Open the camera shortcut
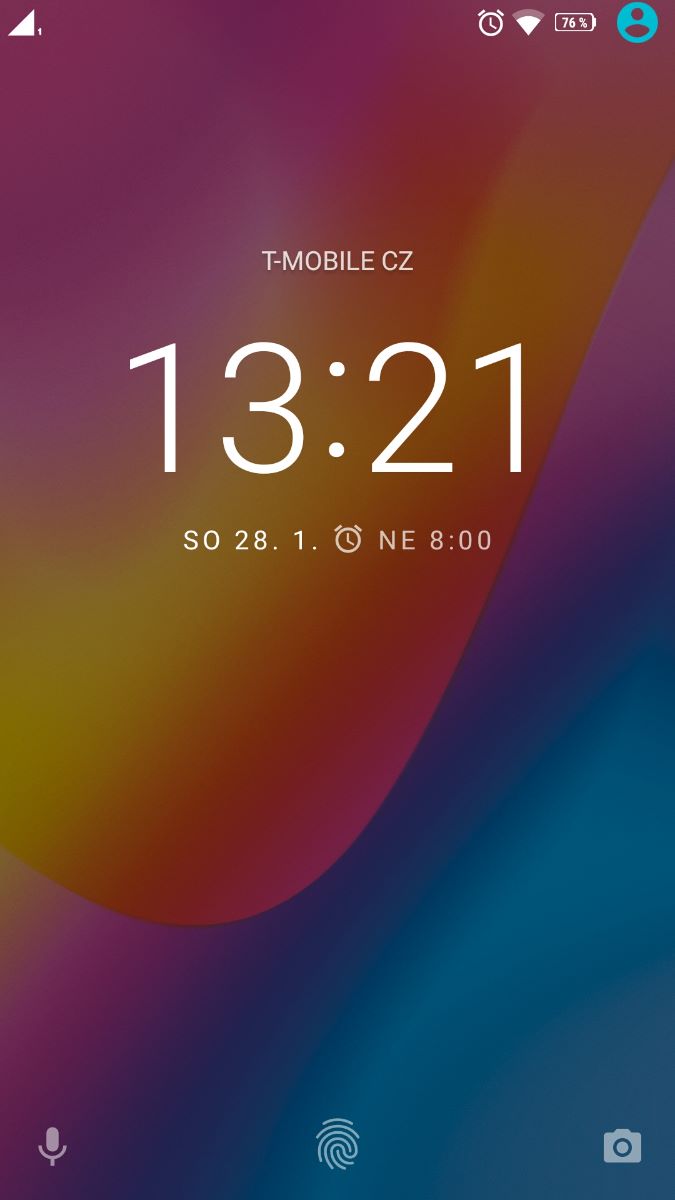 coord(622,1146)
